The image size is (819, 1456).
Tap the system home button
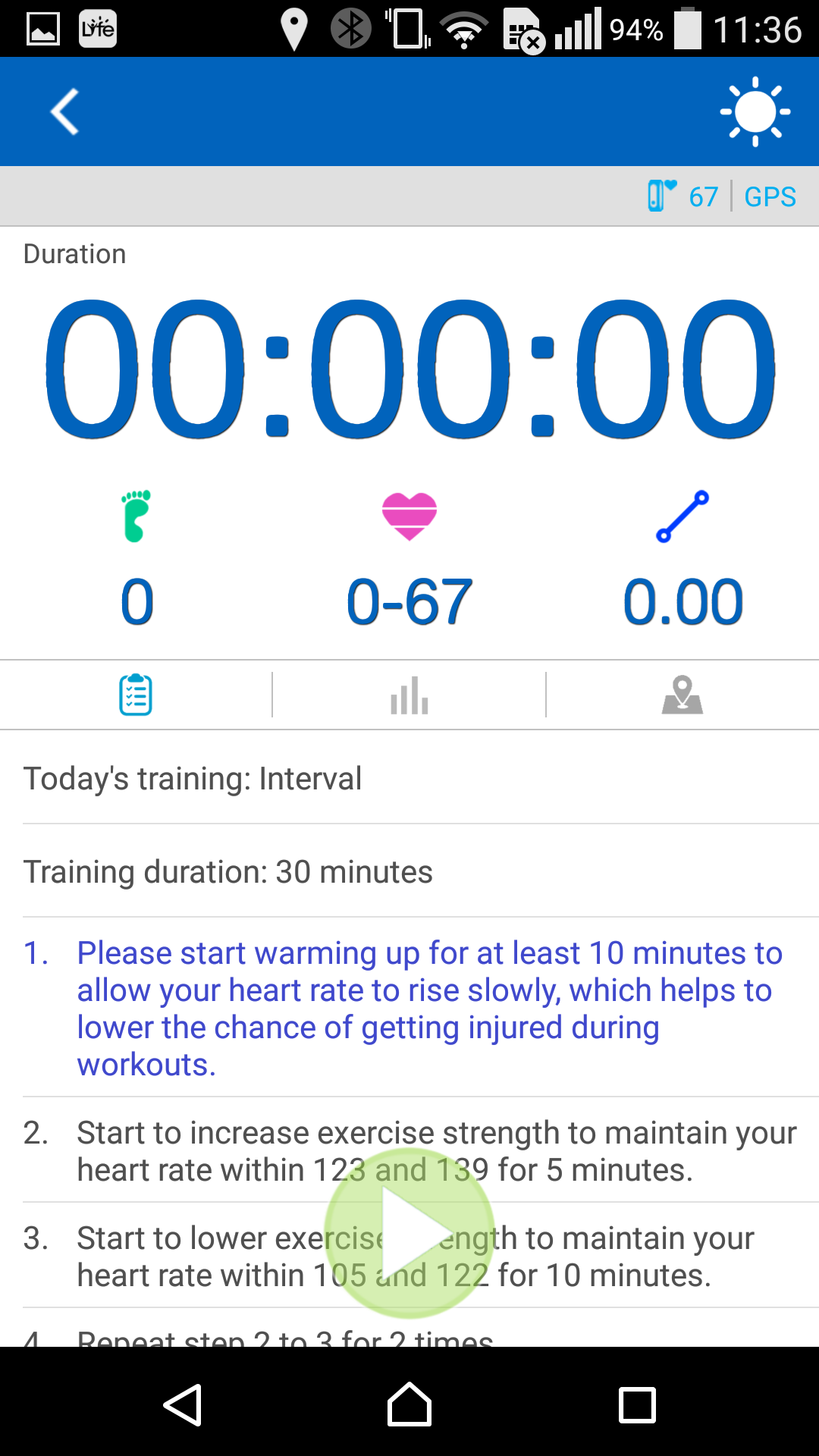tap(409, 1404)
